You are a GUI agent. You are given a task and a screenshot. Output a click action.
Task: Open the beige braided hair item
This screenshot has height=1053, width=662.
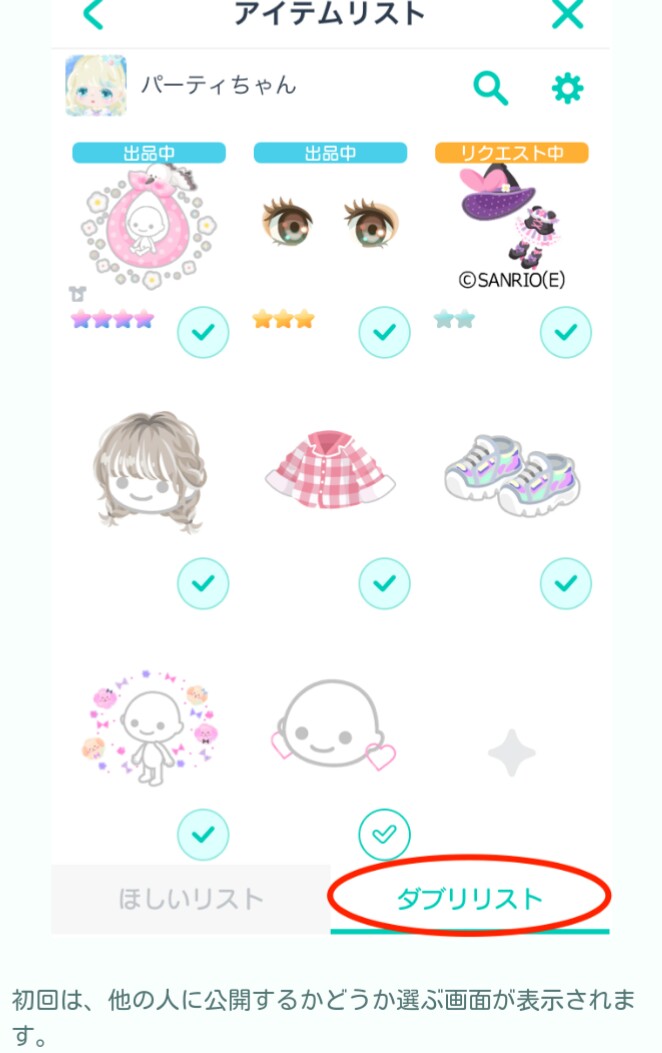(149, 472)
